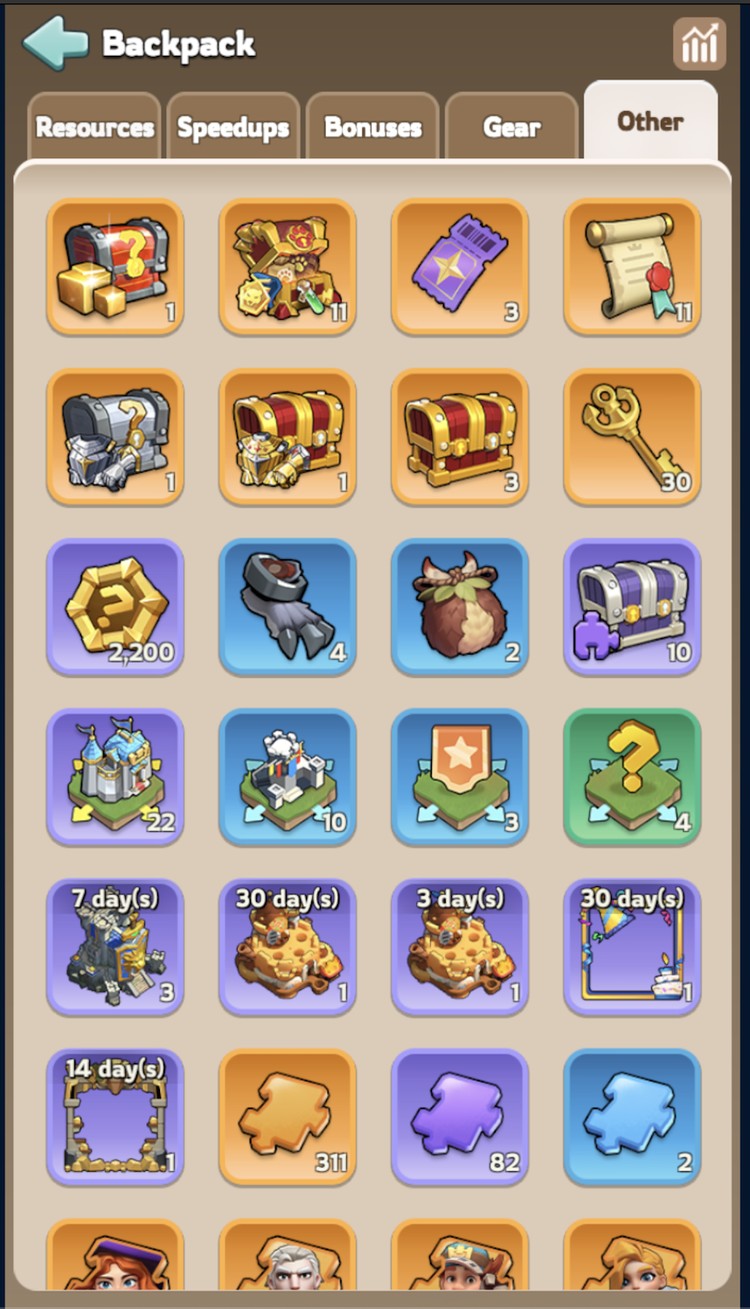The height and width of the screenshot is (1309, 750).
Task: Switch to the Speedups tab
Action: point(233,128)
